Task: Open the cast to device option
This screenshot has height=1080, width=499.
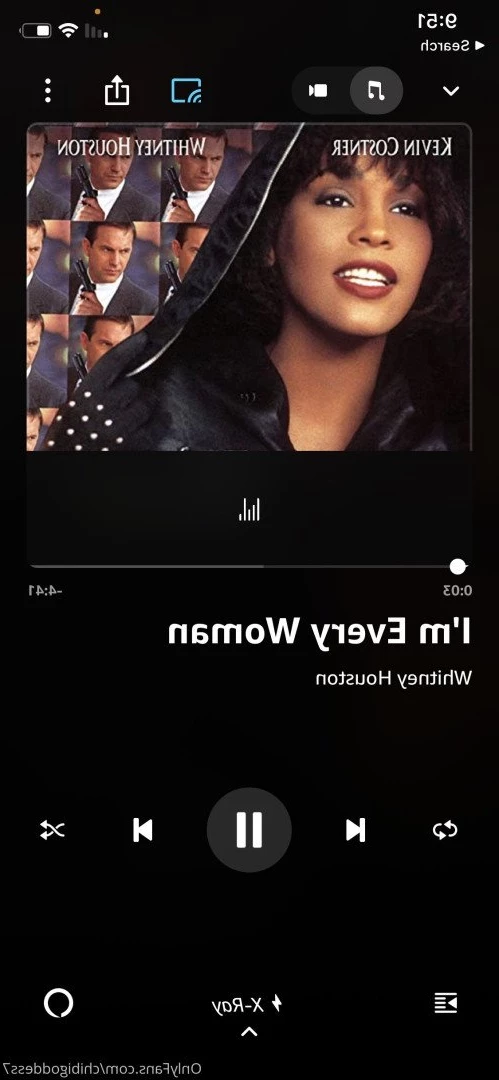Action: 187,91
